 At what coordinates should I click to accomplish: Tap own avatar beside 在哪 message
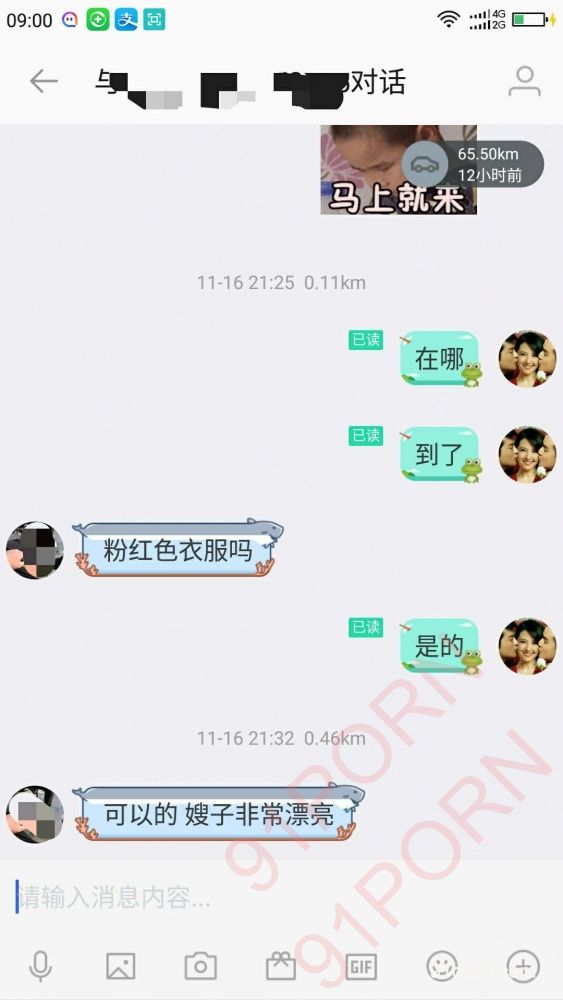click(527, 358)
